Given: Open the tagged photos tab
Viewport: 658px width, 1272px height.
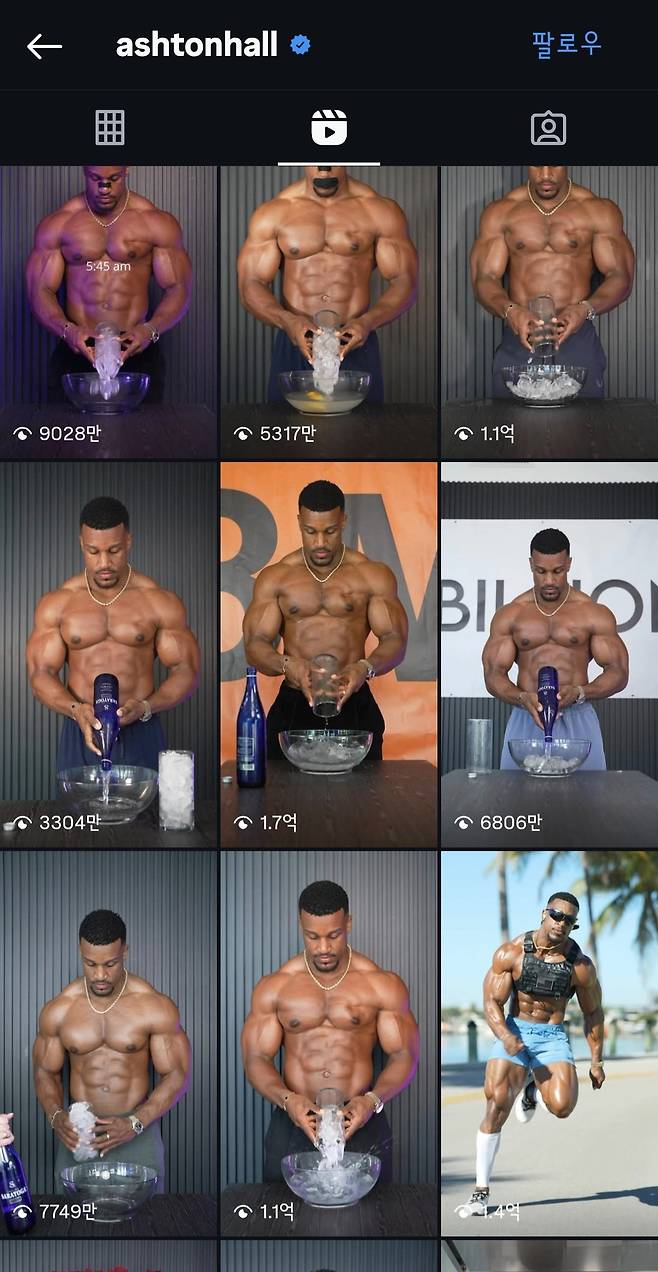Looking at the screenshot, I should coord(548,128).
